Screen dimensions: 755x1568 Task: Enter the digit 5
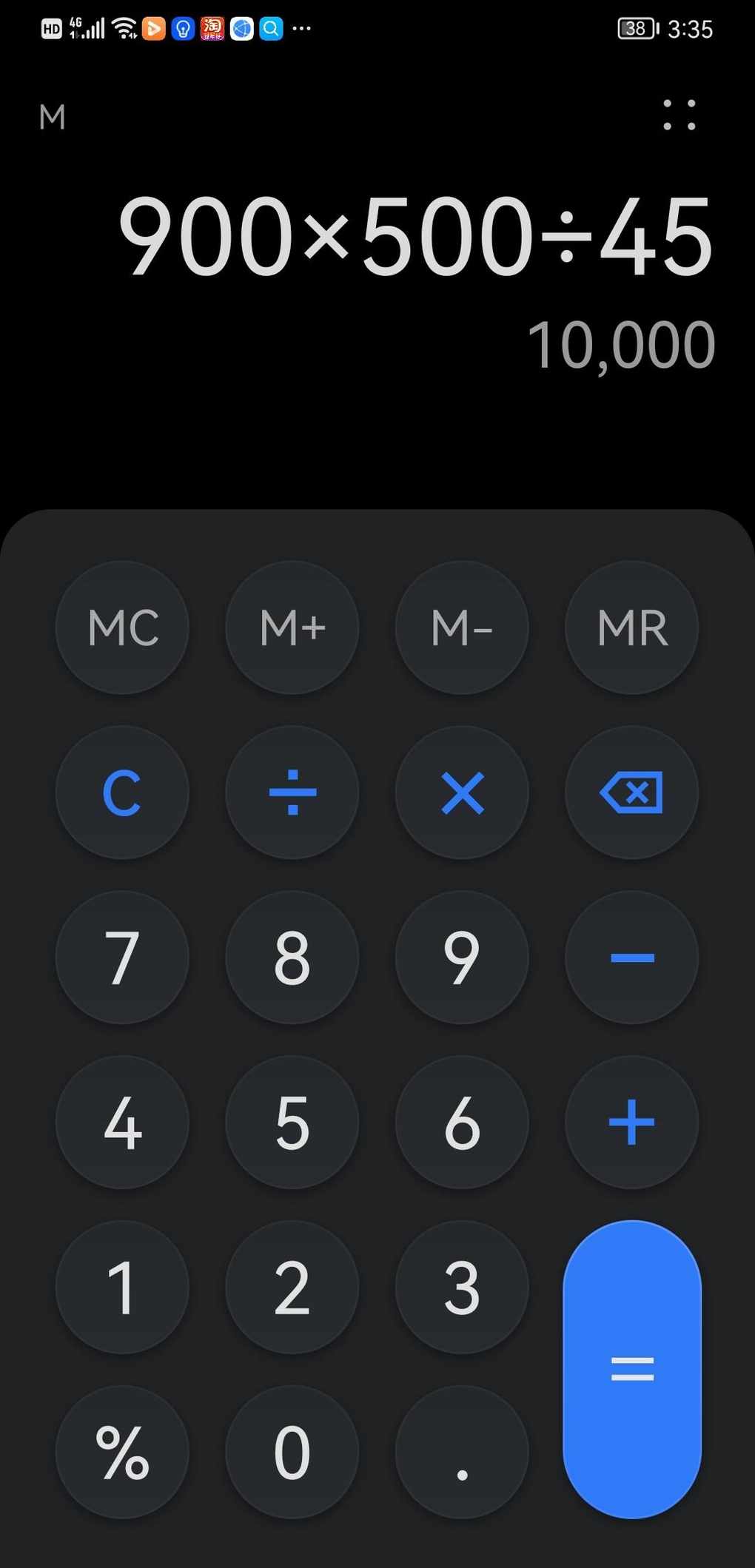pyautogui.click(x=292, y=1123)
